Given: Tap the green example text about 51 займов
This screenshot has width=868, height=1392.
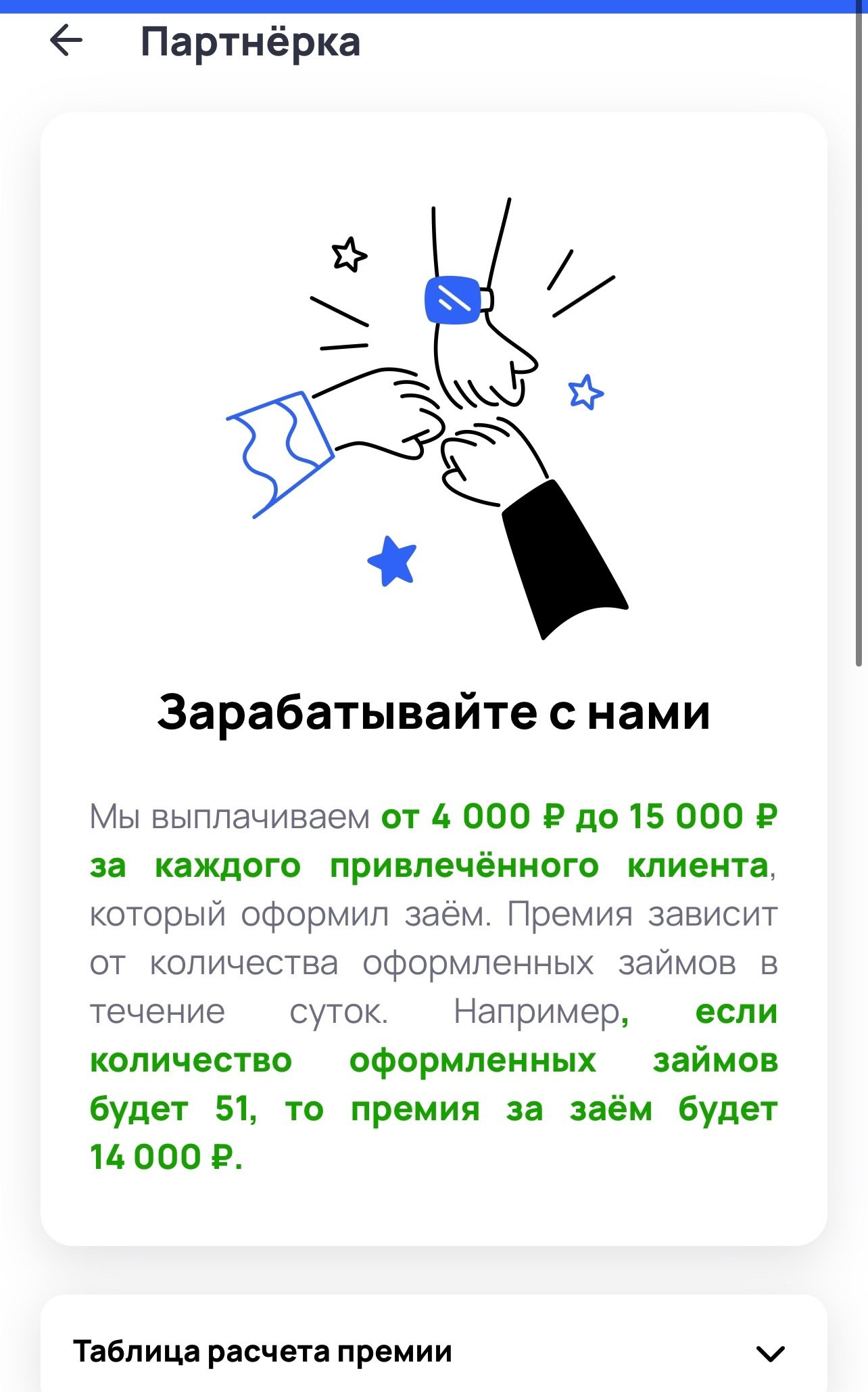Looking at the screenshot, I should pos(433,1109).
